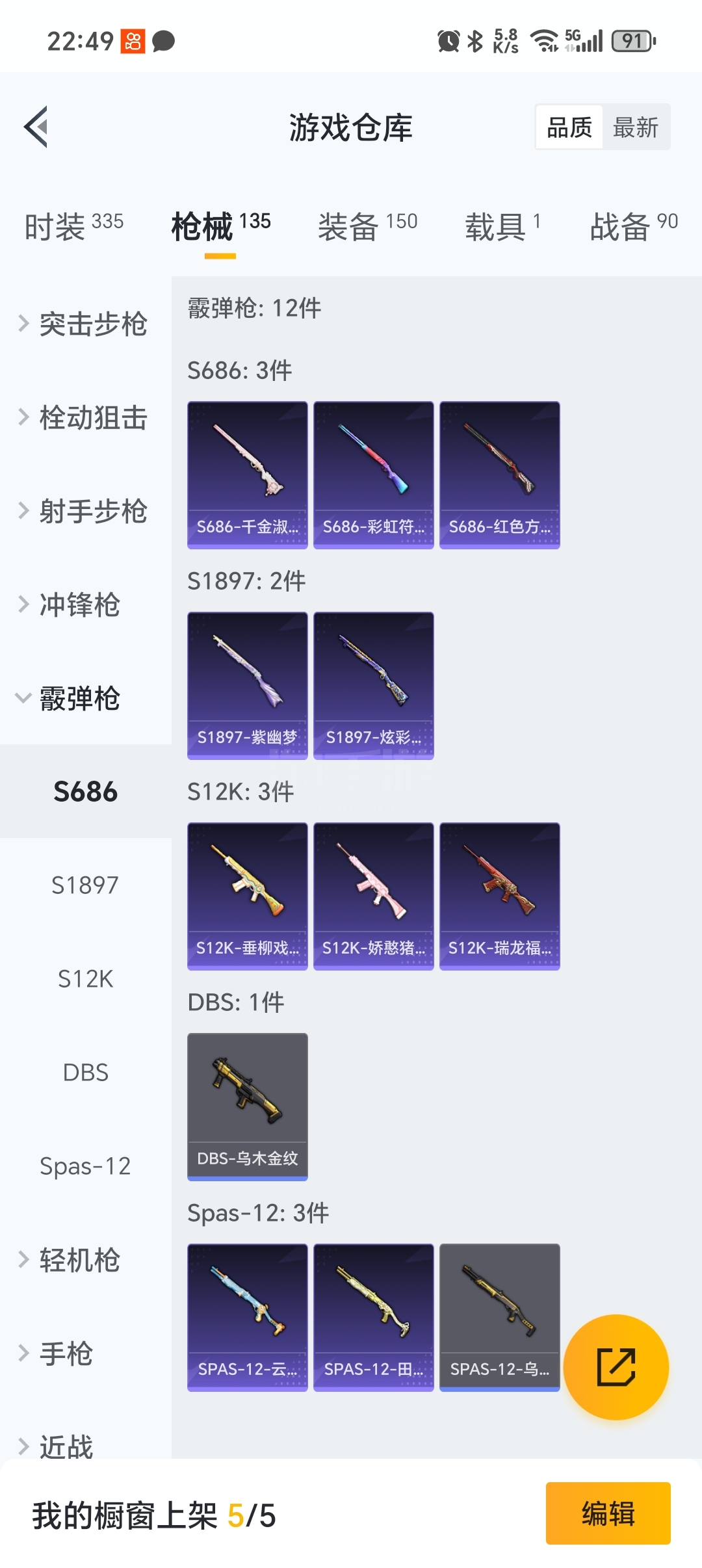Open the S686-千金淑 skin tile

click(247, 475)
